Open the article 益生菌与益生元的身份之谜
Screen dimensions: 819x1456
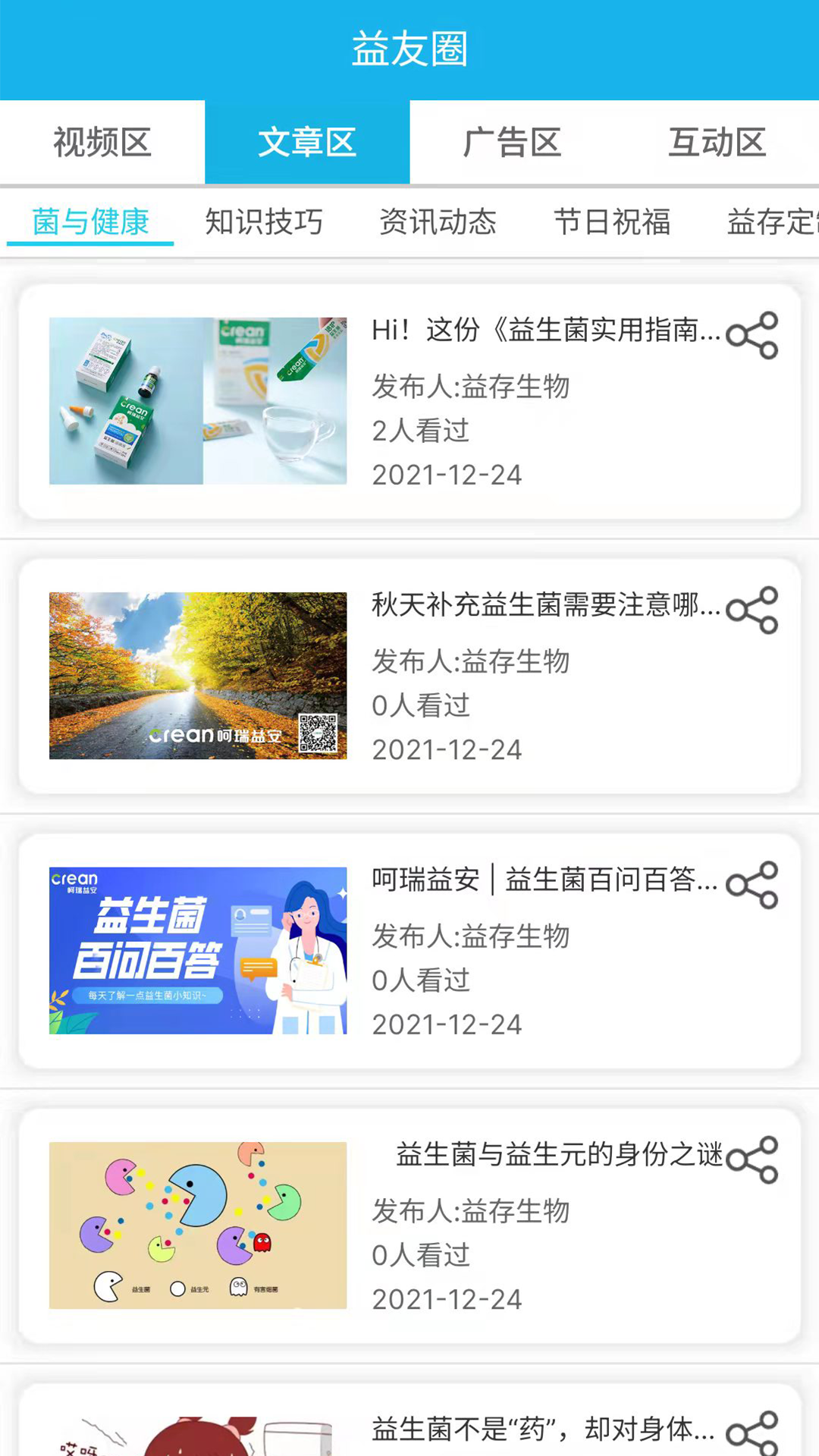pos(558,1154)
